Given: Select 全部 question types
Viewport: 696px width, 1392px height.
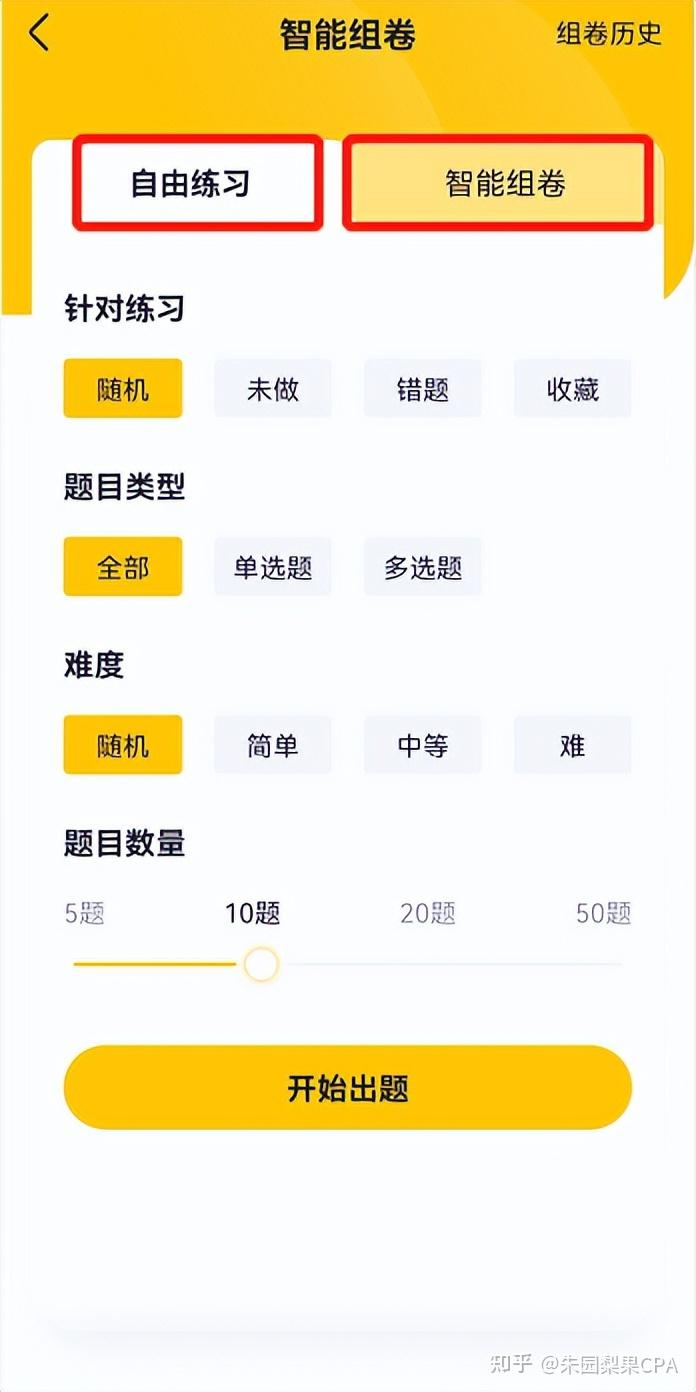Looking at the screenshot, I should click(x=123, y=567).
